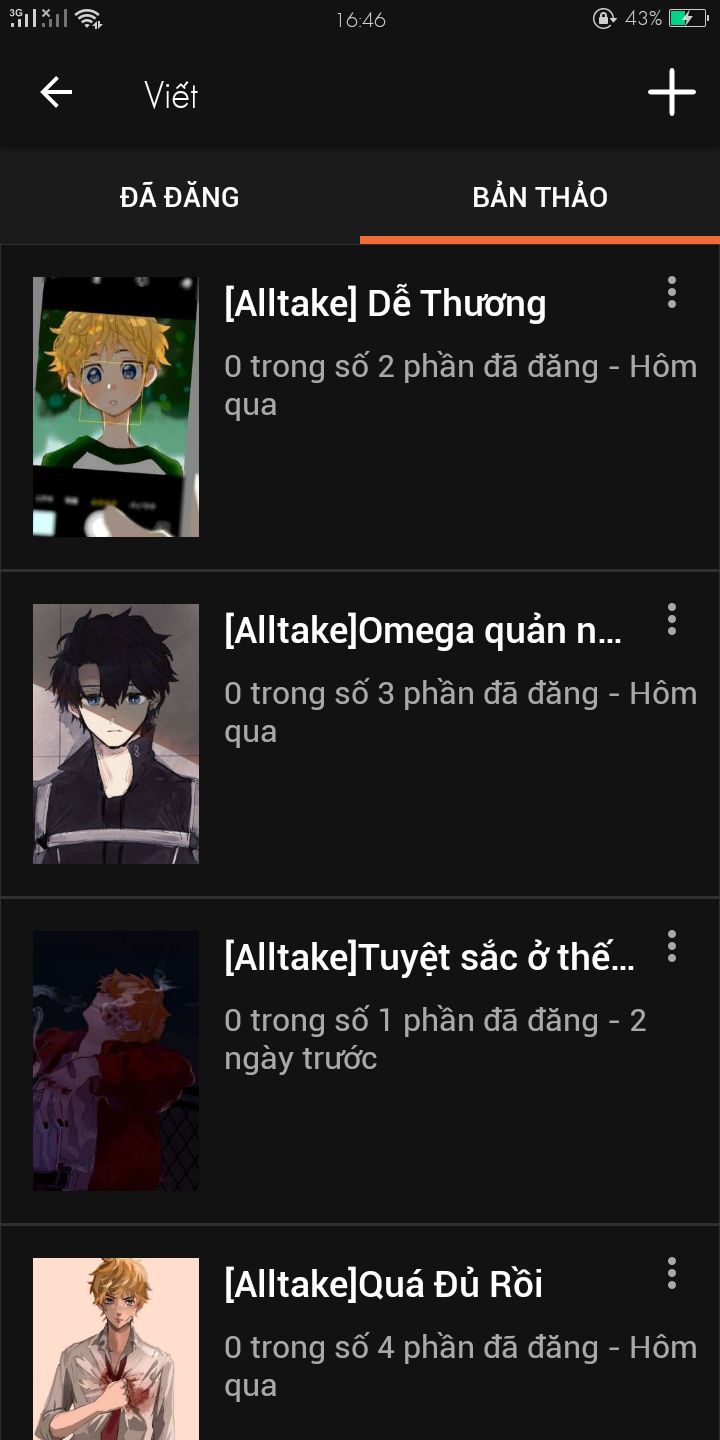Open more options for [Alltake] Dễ Thương
Screen dimensions: 720x1440
[671, 292]
